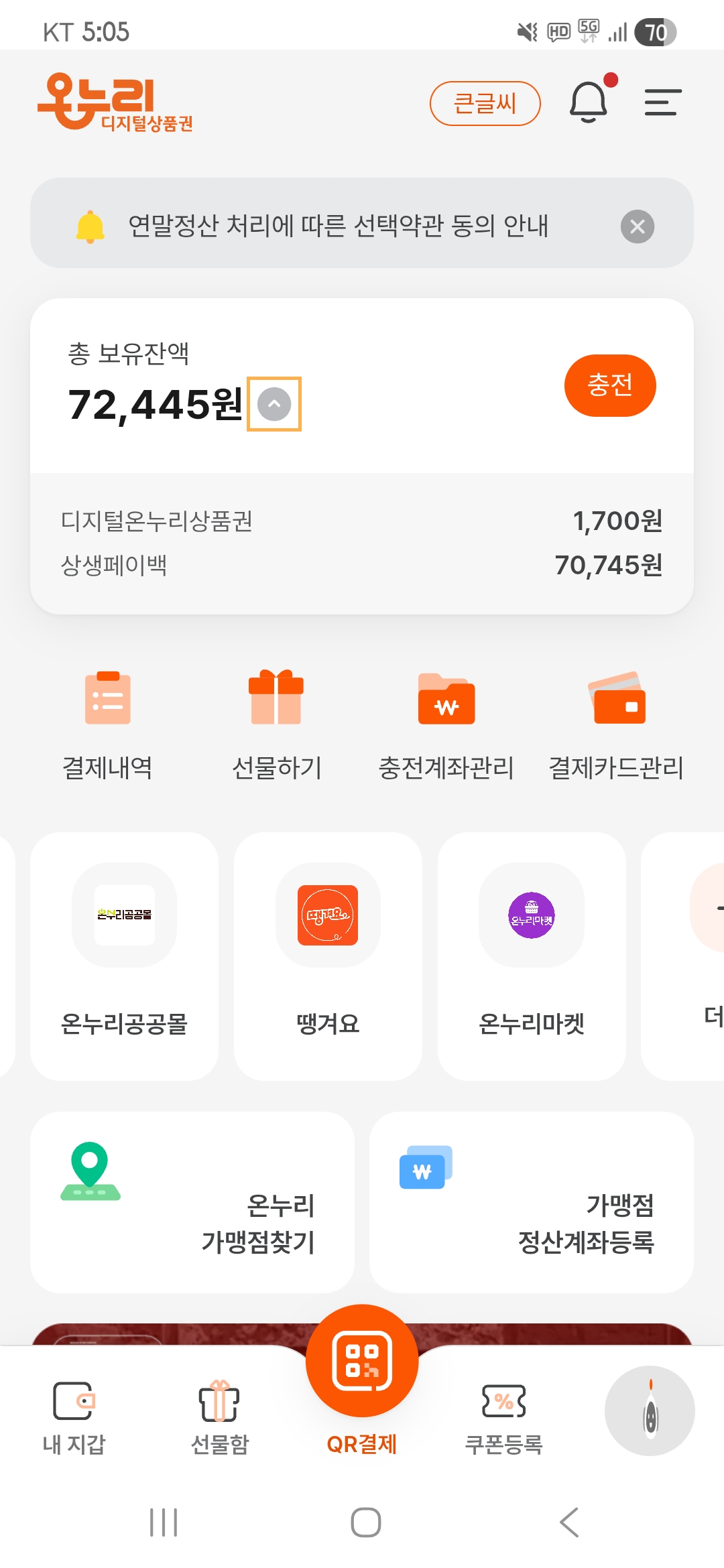Collapse the total balance details
The height and width of the screenshot is (1568, 724).
pos(274,404)
